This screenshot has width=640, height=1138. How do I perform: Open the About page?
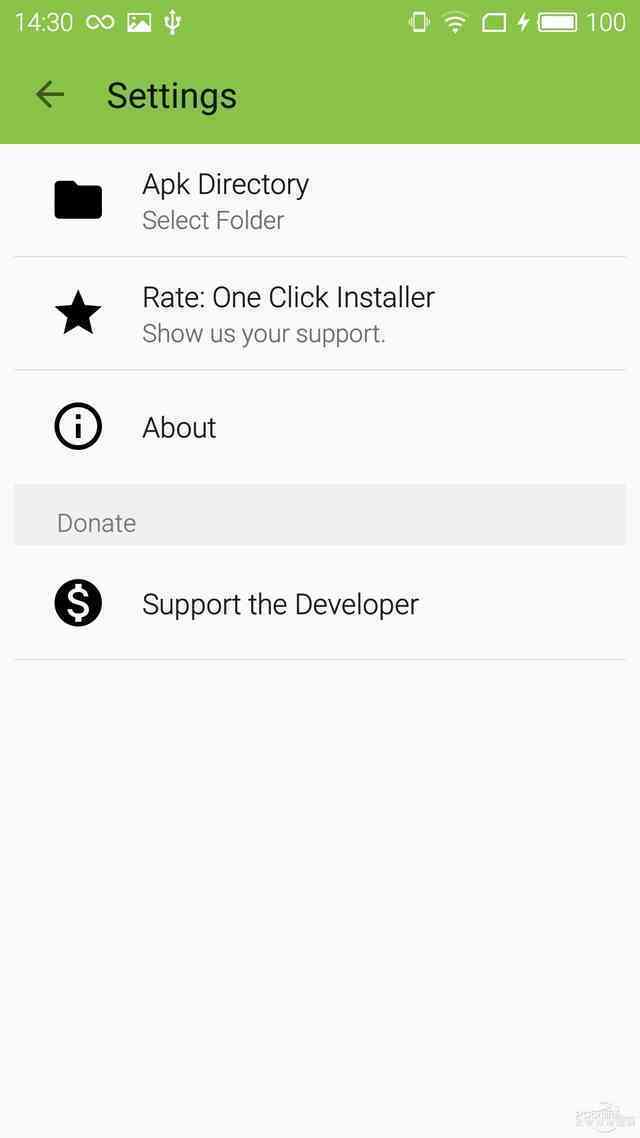point(320,427)
